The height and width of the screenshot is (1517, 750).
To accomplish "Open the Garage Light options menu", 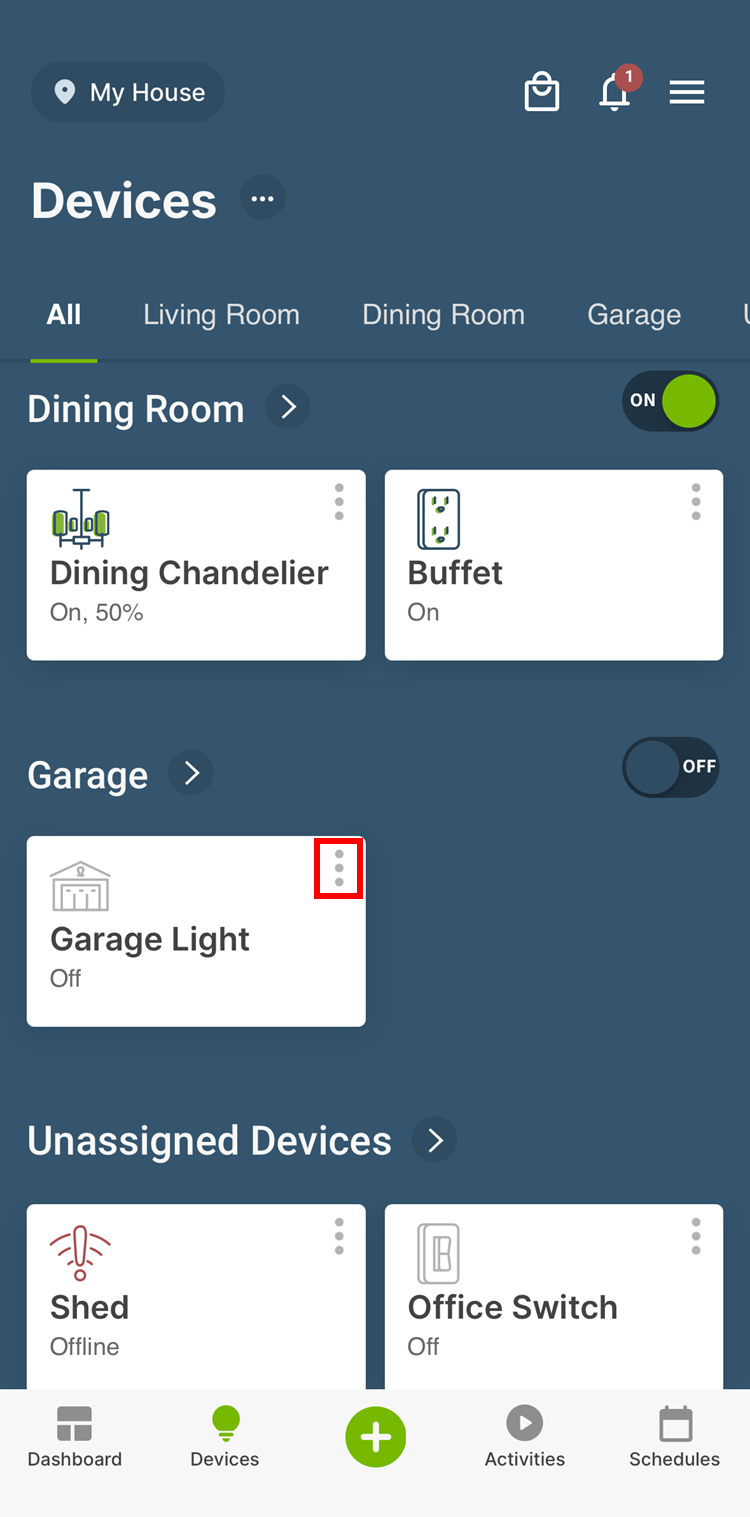I will (339, 868).
